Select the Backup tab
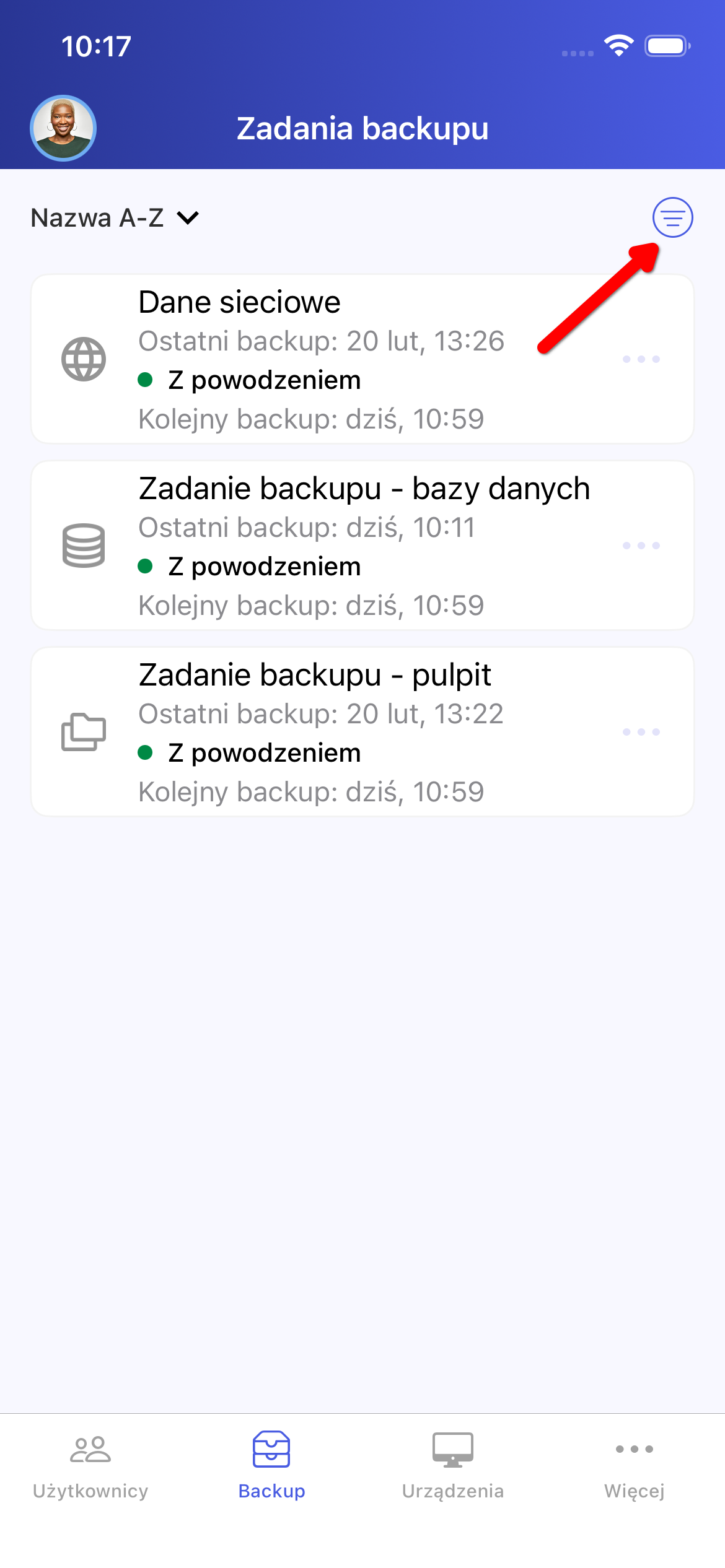This screenshot has width=725, height=1568. click(271, 1465)
